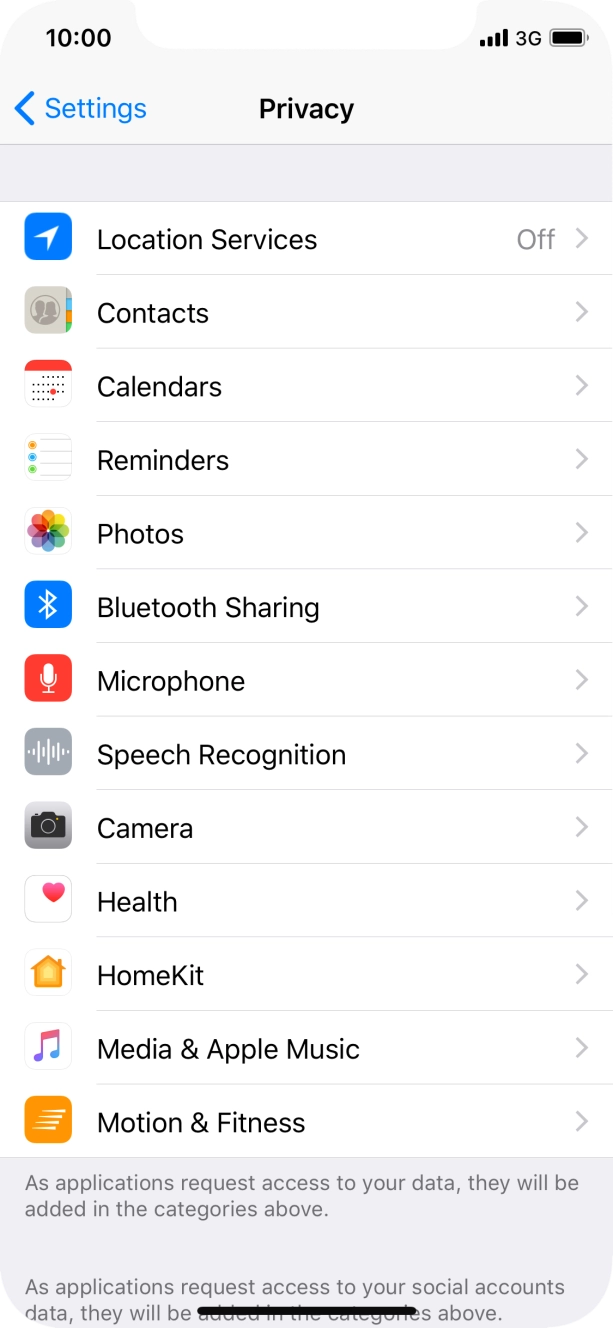The image size is (613, 1328).
Task: Open HomeKit privacy settings
Action: (x=306, y=976)
